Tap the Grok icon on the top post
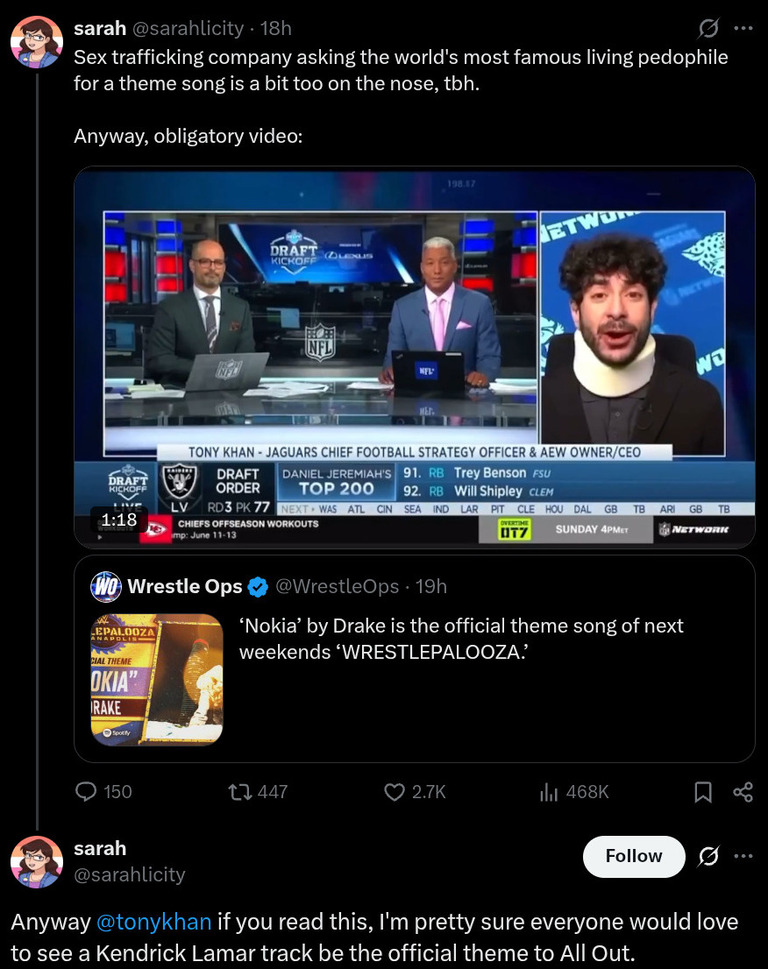 tap(708, 27)
